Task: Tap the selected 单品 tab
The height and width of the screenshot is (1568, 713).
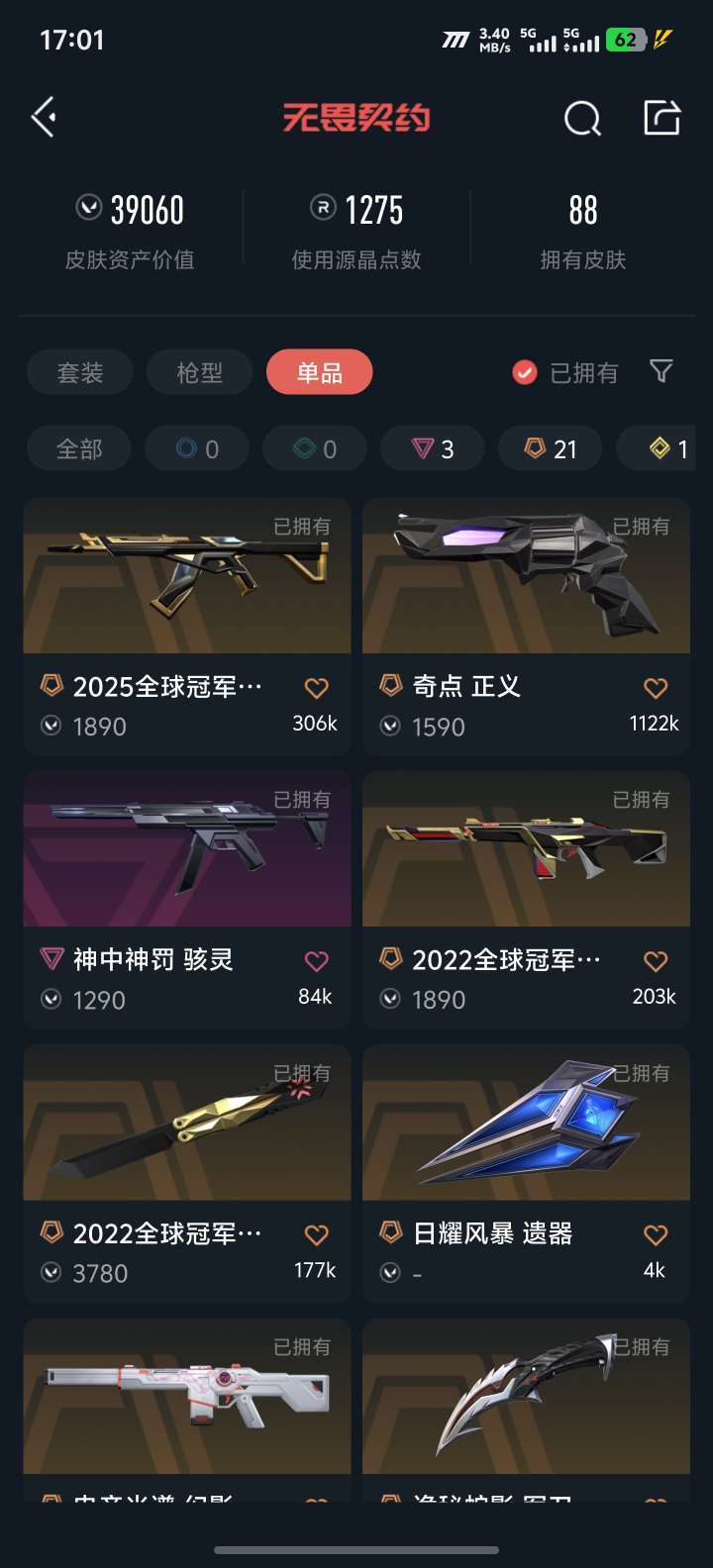Action: [x=318, y=371]
